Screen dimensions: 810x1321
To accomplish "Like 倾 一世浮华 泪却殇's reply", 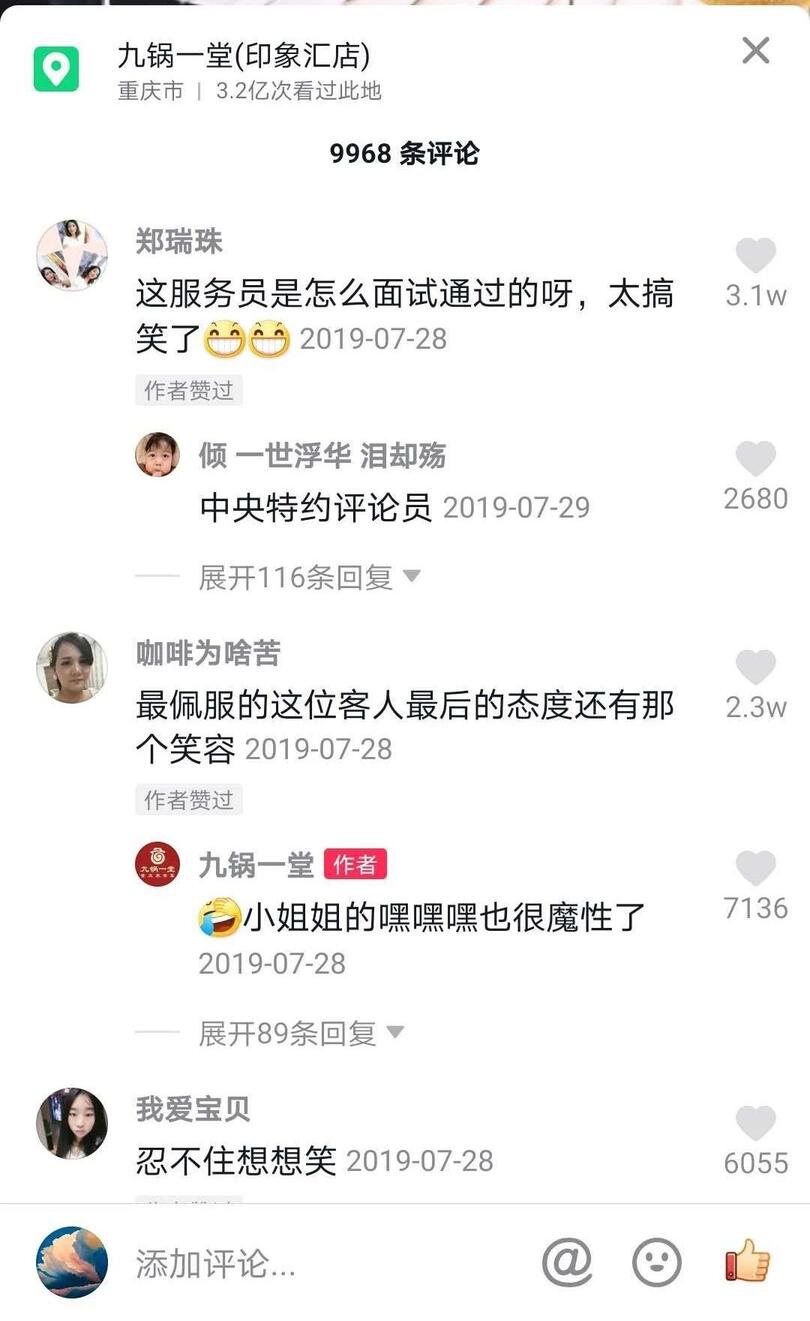I will 755,459.
